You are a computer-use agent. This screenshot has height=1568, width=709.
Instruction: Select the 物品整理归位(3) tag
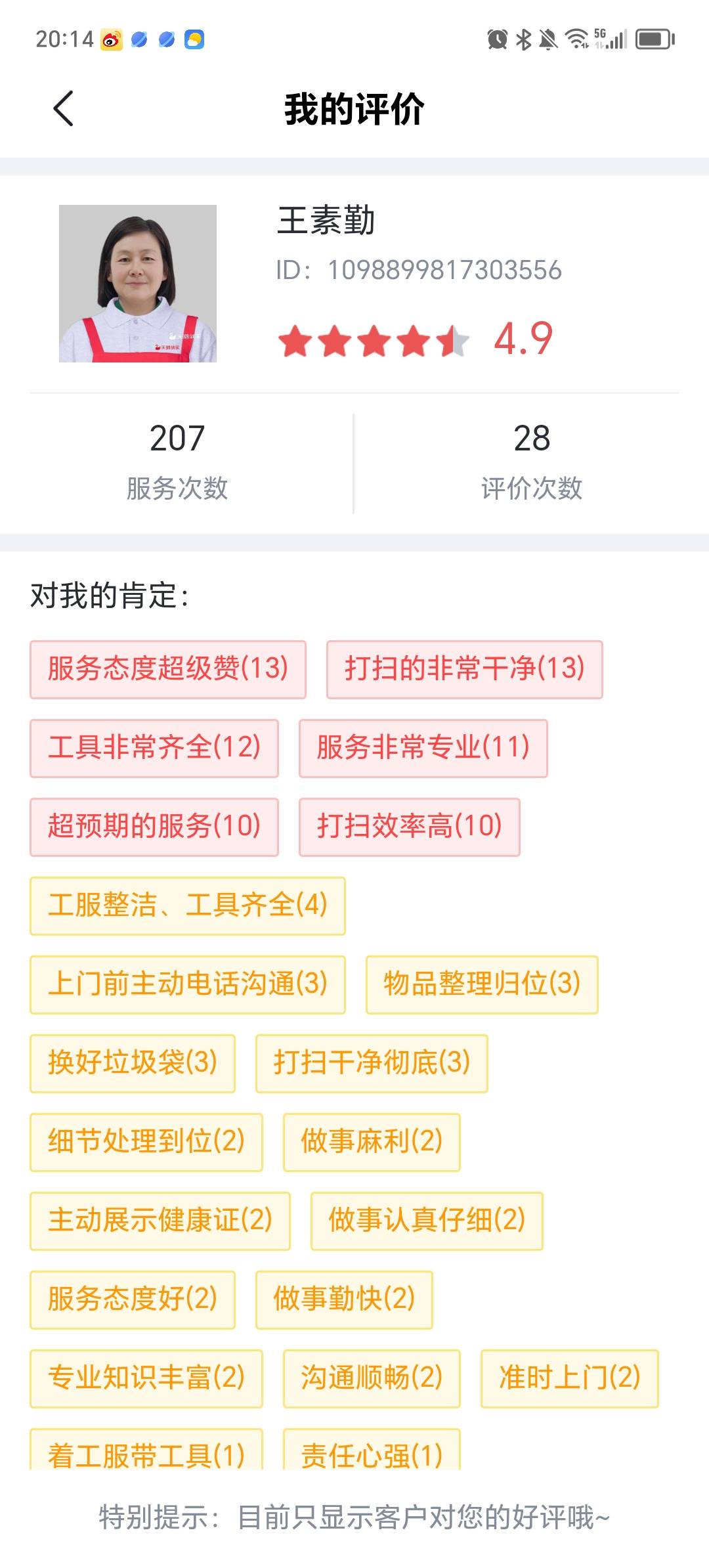tap(481, 984)
